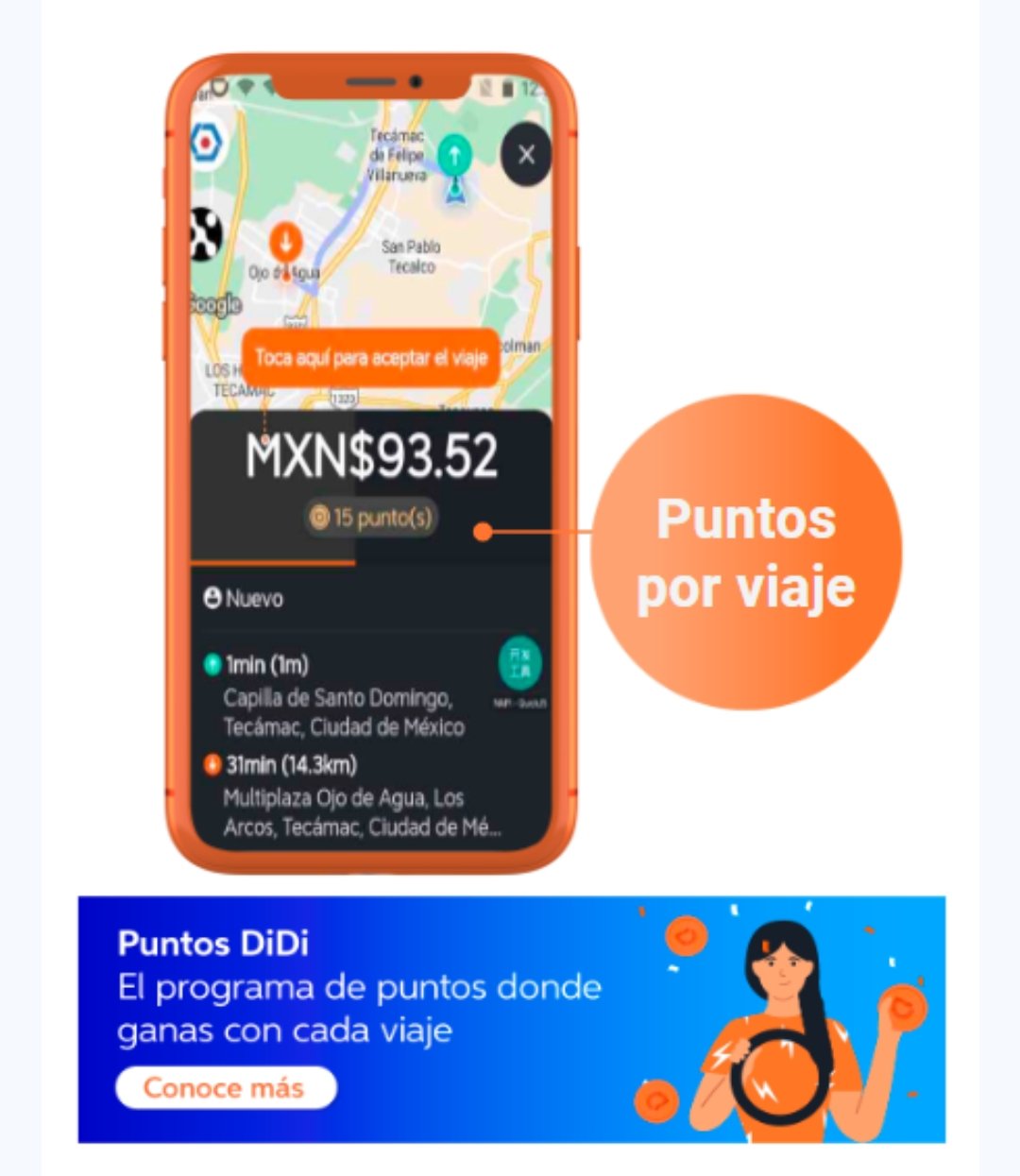
Task: Dismiss the ride request with the X button
Action: click(526, 155)
